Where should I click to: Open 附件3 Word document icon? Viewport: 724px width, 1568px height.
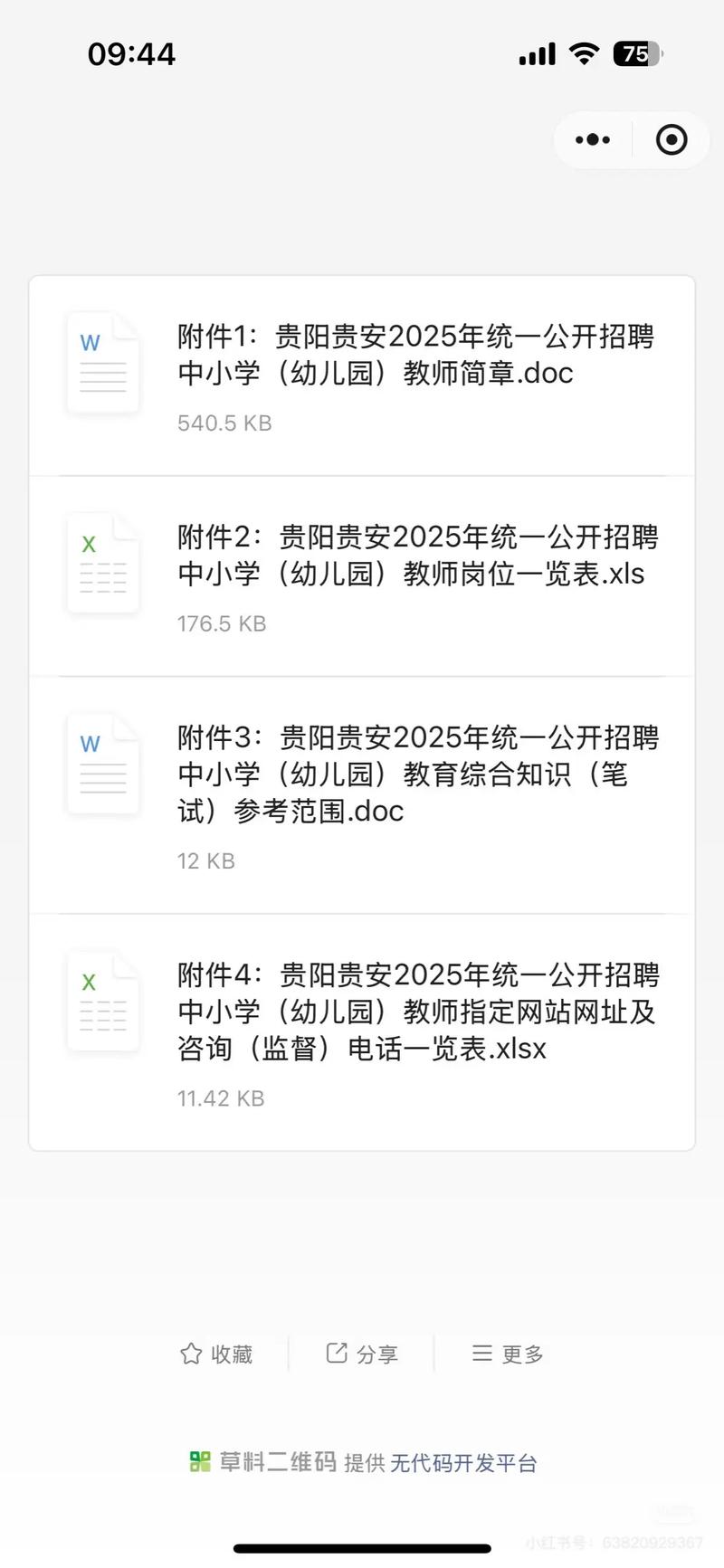[x=102, y=765]
